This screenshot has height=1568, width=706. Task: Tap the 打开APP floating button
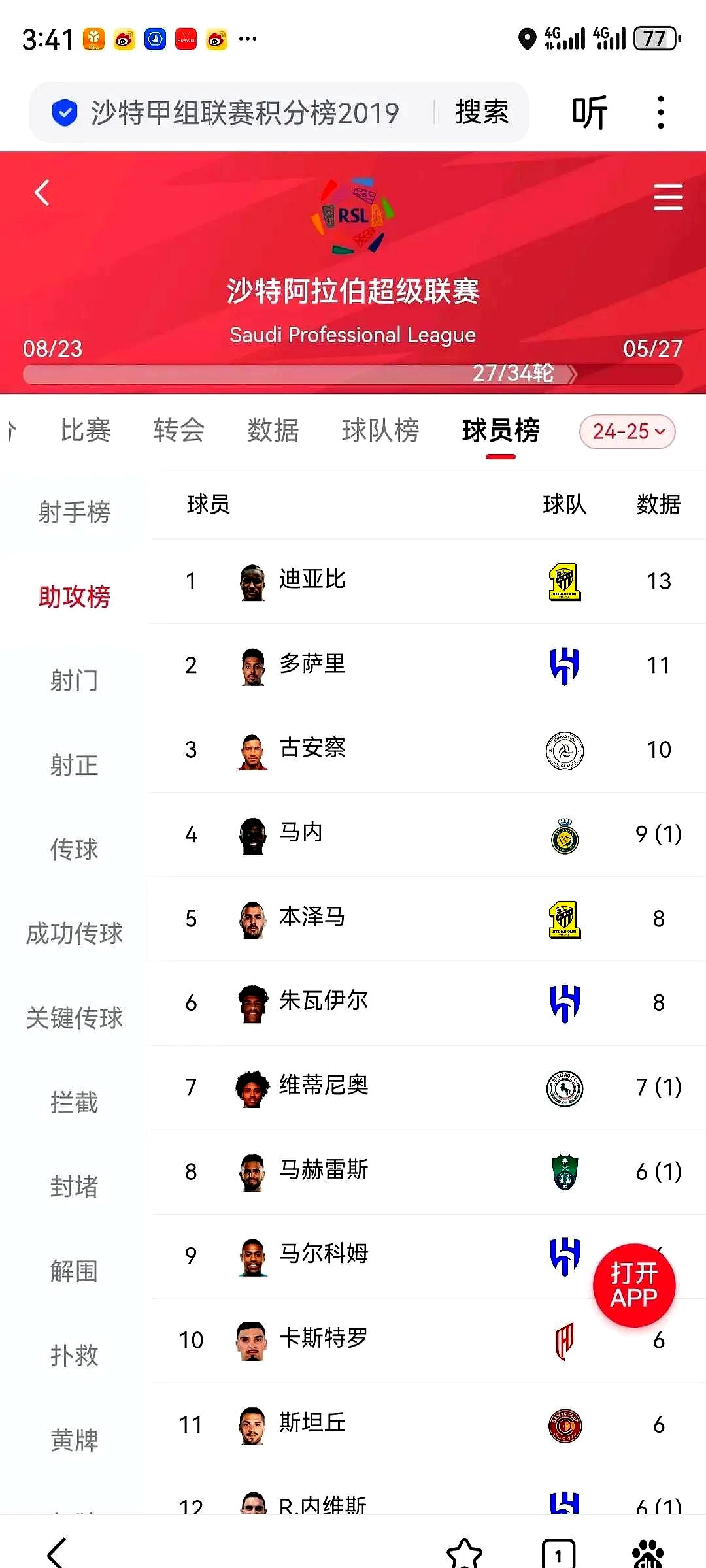point(633,1285)
